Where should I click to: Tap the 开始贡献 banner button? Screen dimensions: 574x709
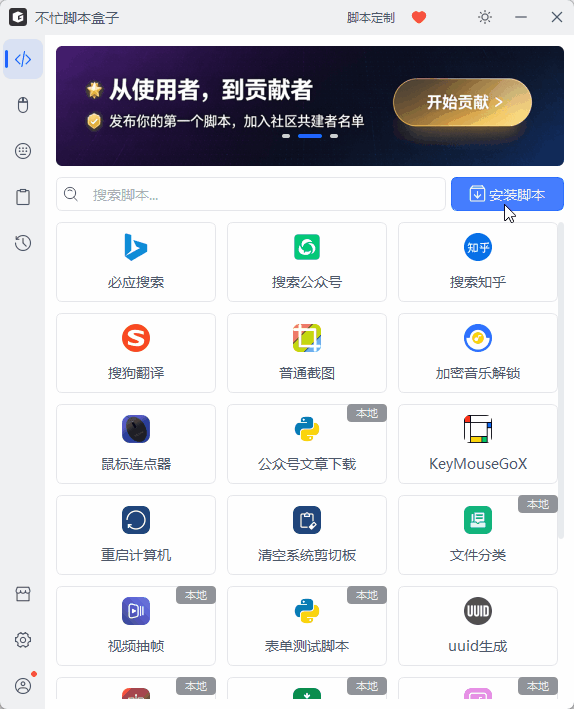(x=462, y=102)
